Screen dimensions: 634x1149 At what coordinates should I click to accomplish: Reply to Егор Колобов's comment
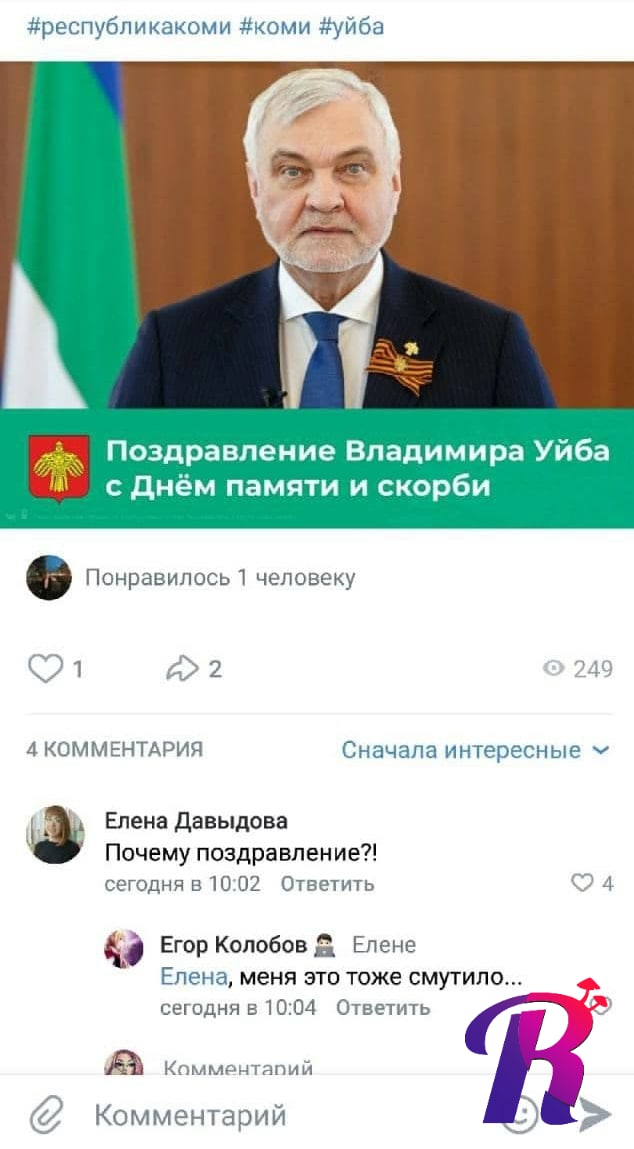pyautogui.click(x=383, y=1008)
